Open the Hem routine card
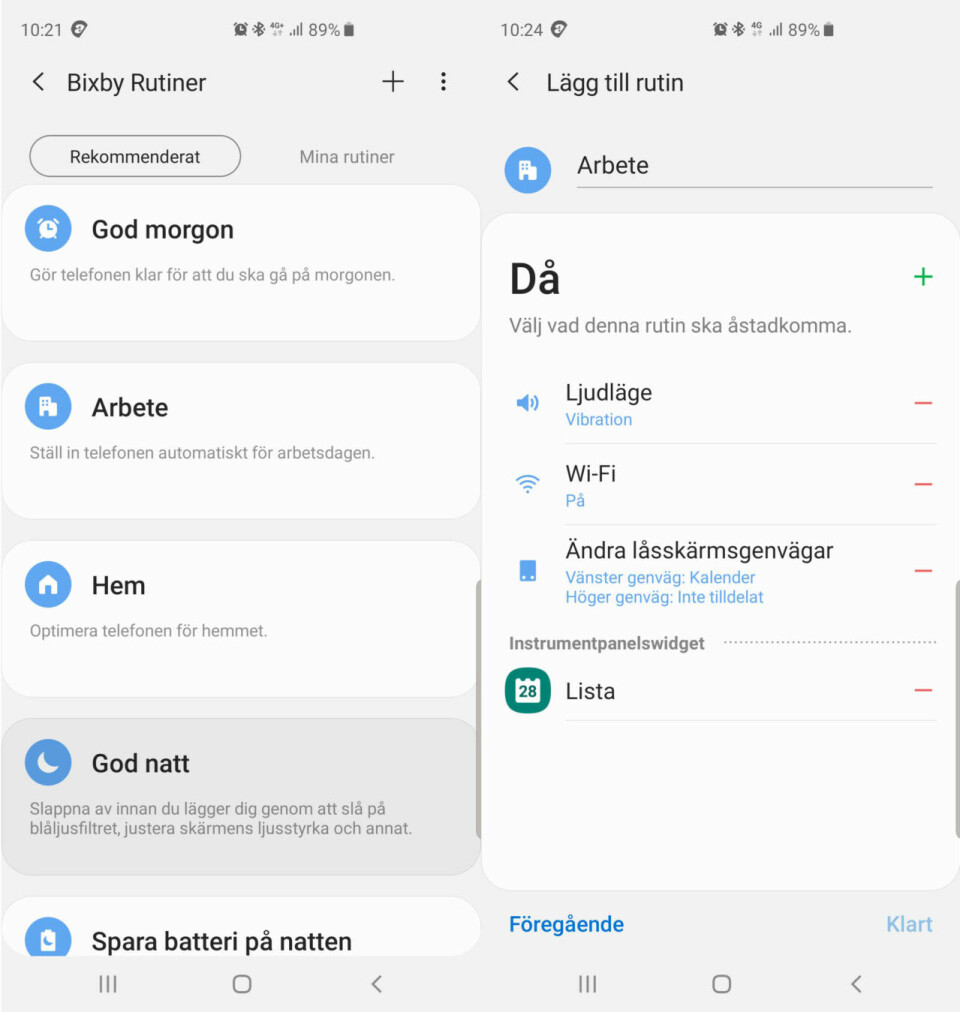960x1012 pixels. (x=240, y=618)
